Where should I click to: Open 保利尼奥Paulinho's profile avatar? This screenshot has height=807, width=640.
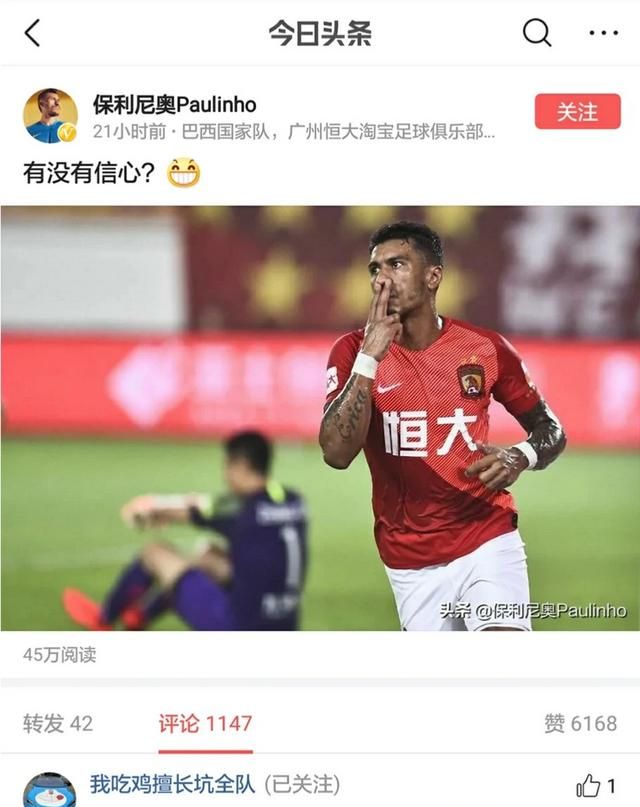coord(50,116)
